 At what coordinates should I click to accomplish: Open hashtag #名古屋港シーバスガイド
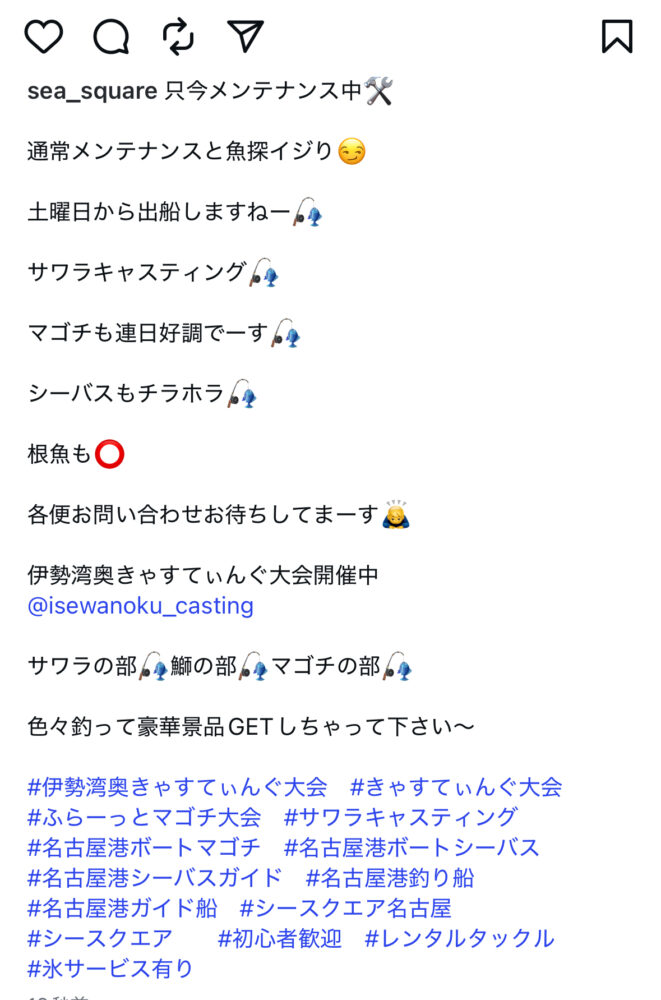[x=155, y=878]
